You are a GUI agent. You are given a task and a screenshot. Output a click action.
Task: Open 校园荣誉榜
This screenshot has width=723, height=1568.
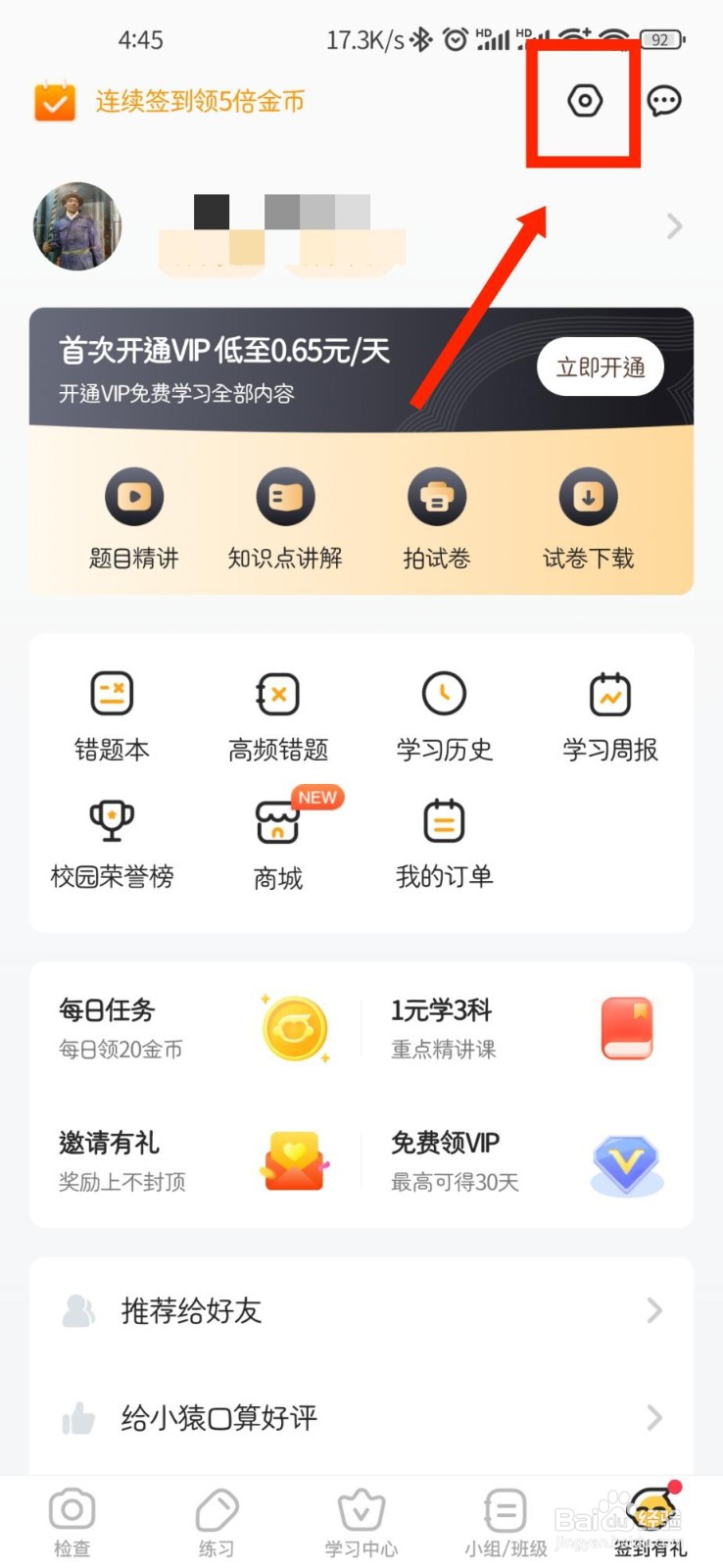tap(112, 843)
